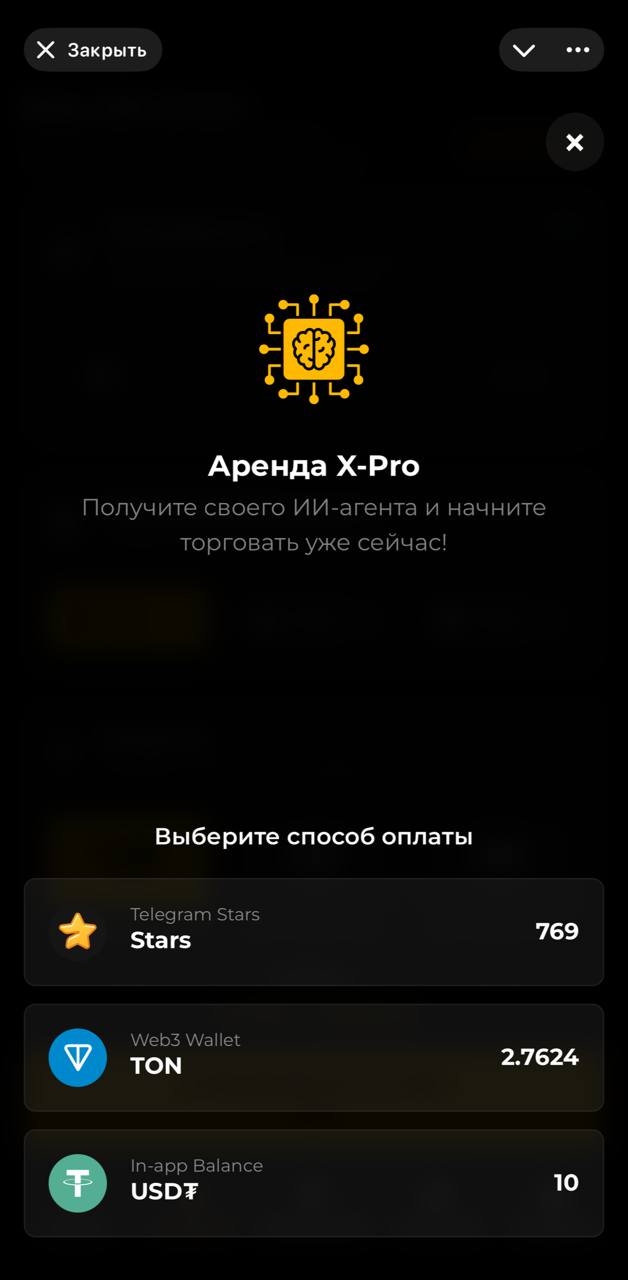Choose TON Web3 Wallet payment
Screen dimensions: 628x1280
(x=314, y=1058)
